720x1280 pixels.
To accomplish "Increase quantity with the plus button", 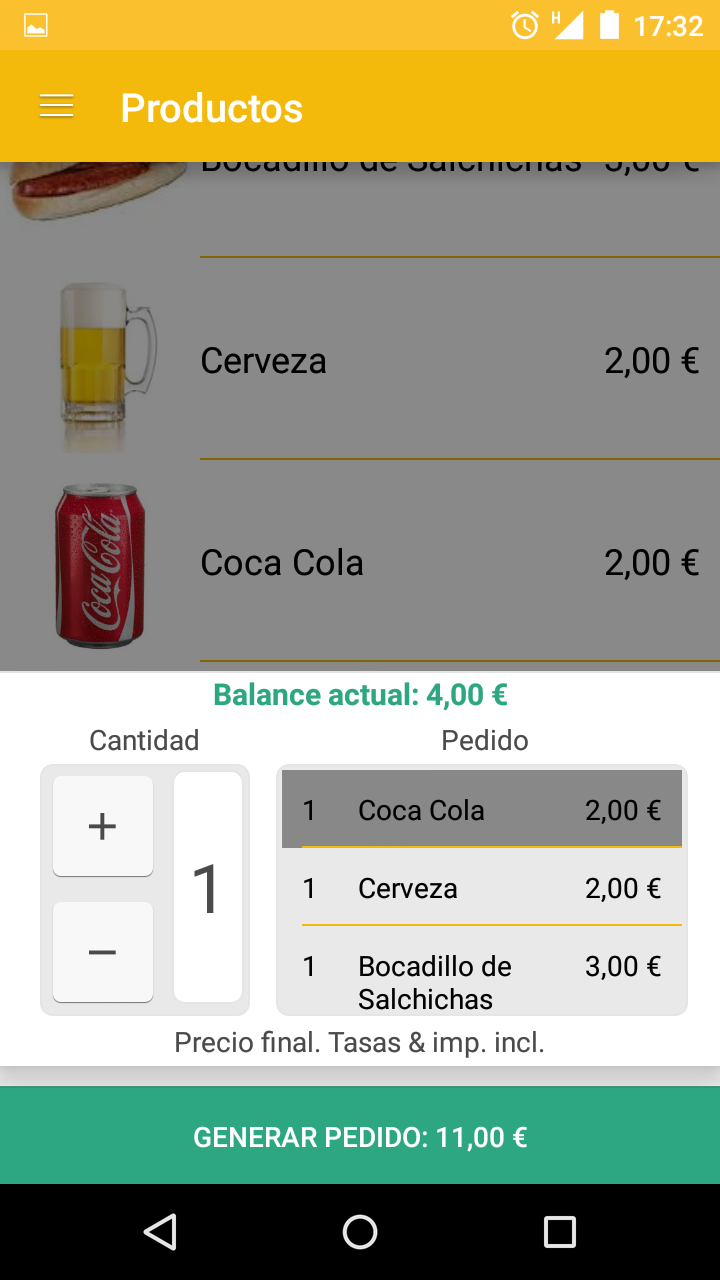I will click(x=103, y=826).
